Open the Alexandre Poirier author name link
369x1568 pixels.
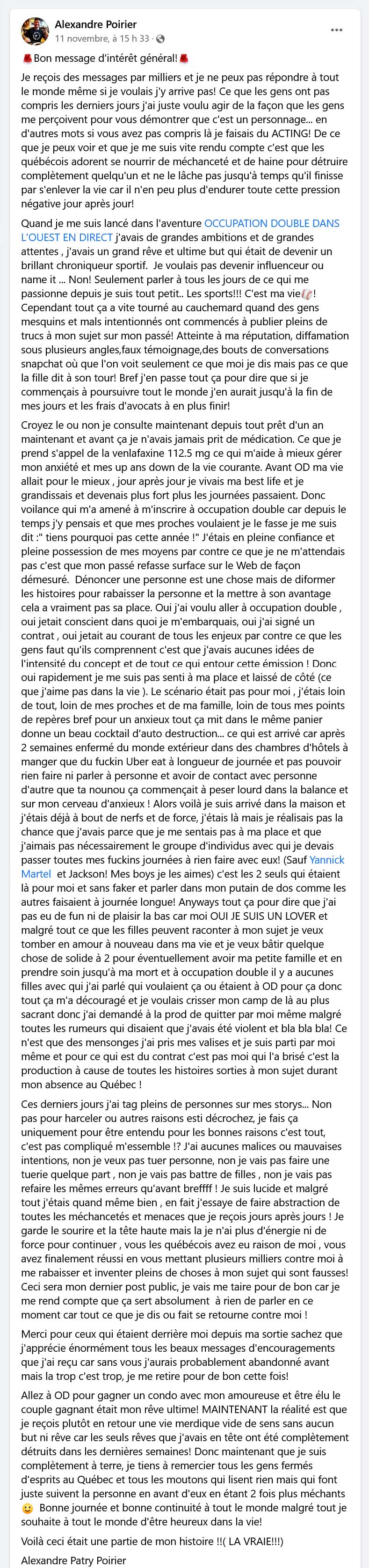pyautogui.click(x=95, y=24)
